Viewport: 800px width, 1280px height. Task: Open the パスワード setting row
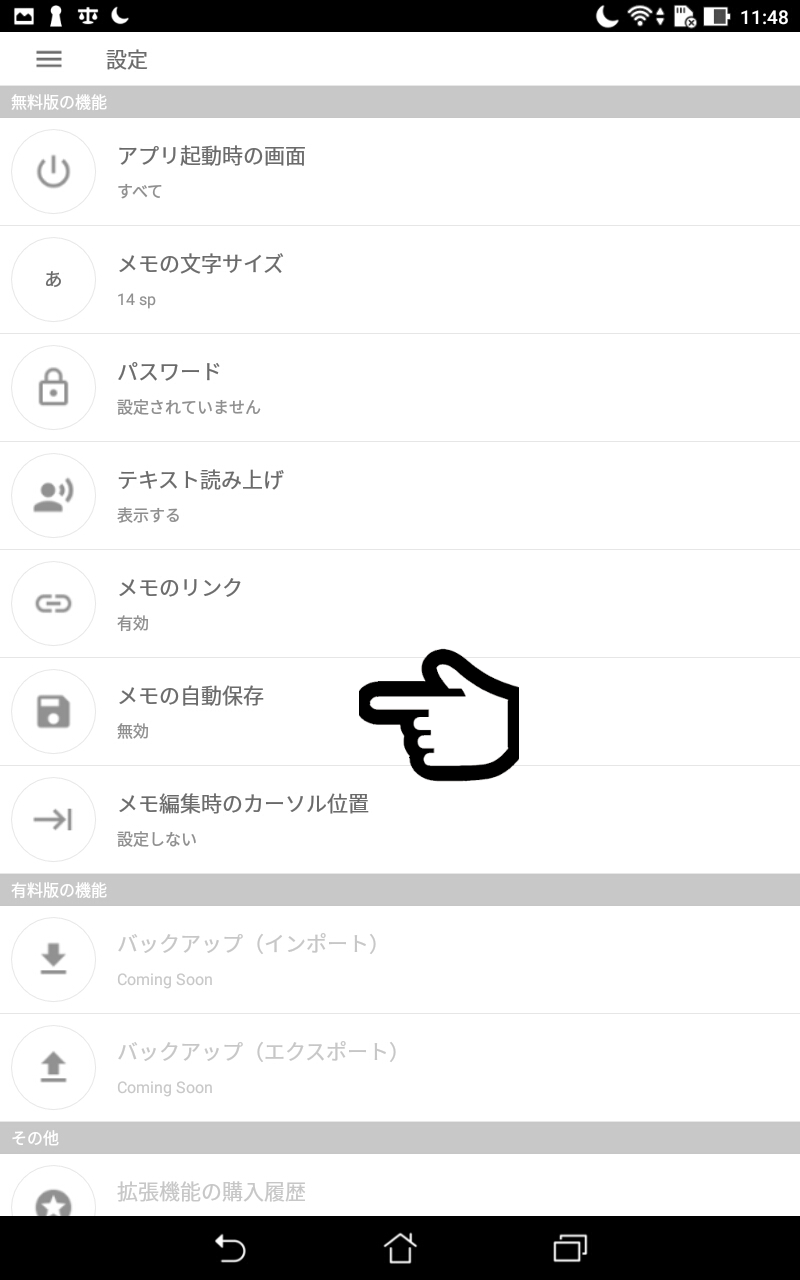(x=400, y=388)
